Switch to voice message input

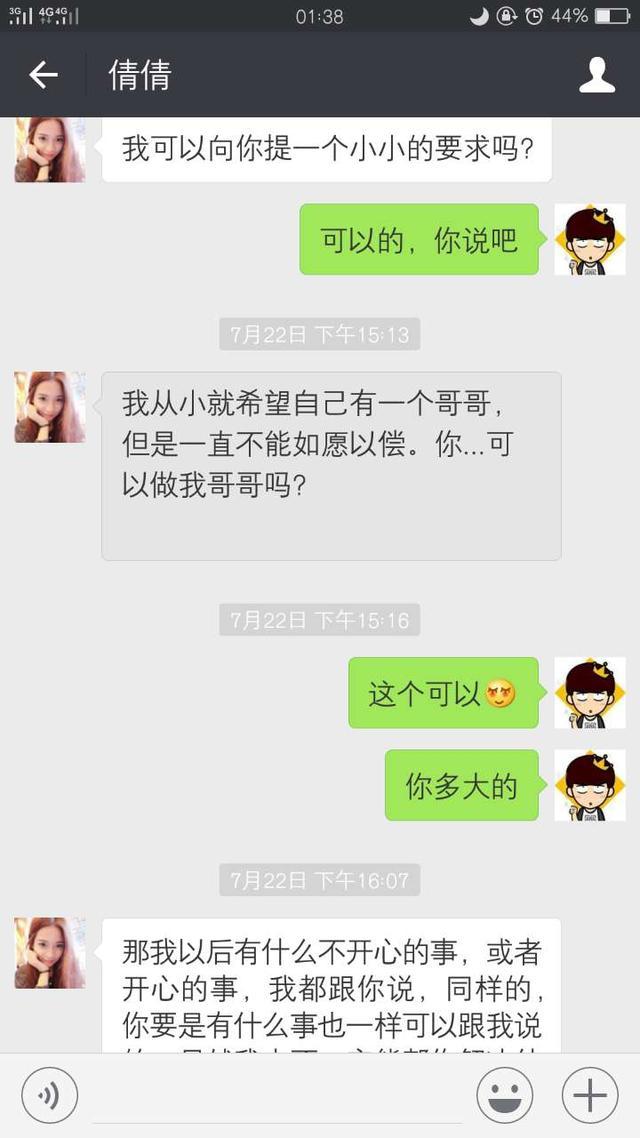49,1096
